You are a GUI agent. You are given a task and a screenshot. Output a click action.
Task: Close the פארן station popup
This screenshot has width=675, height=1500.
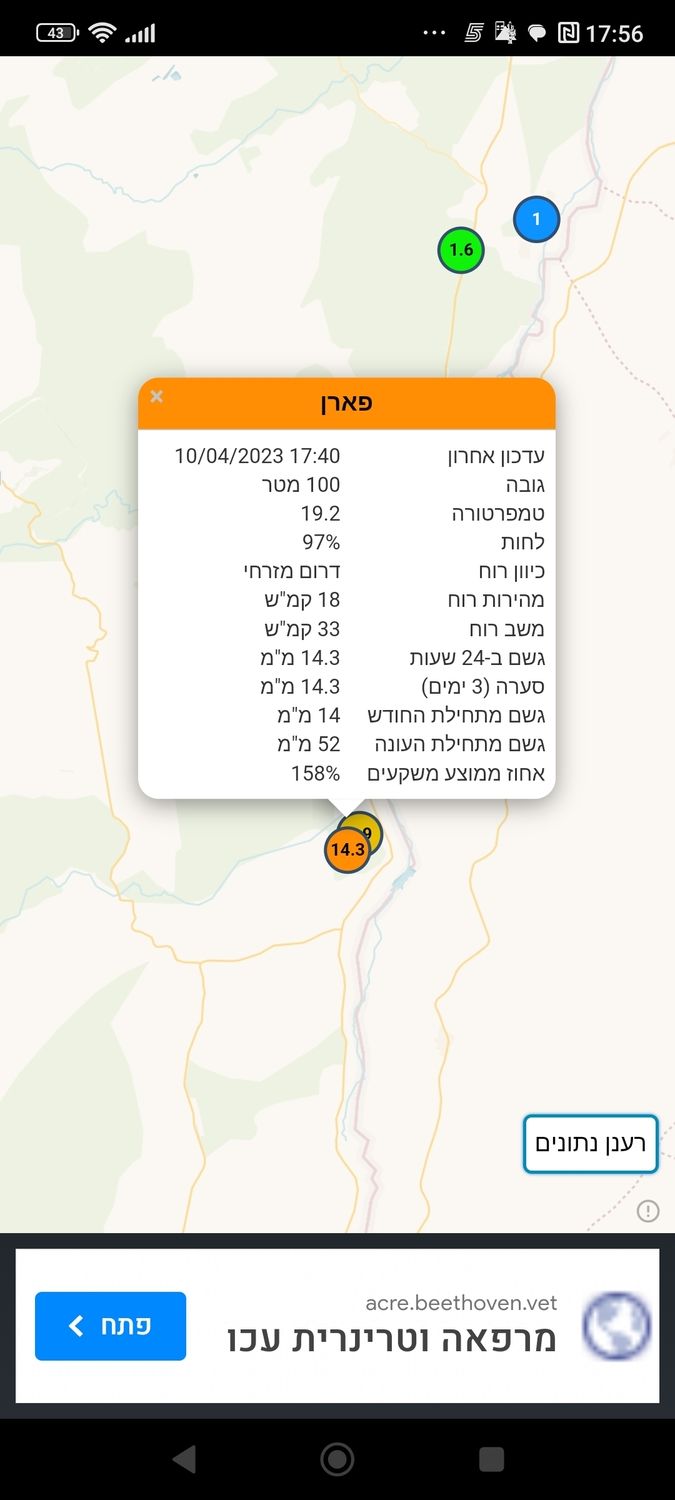[157, 397]
